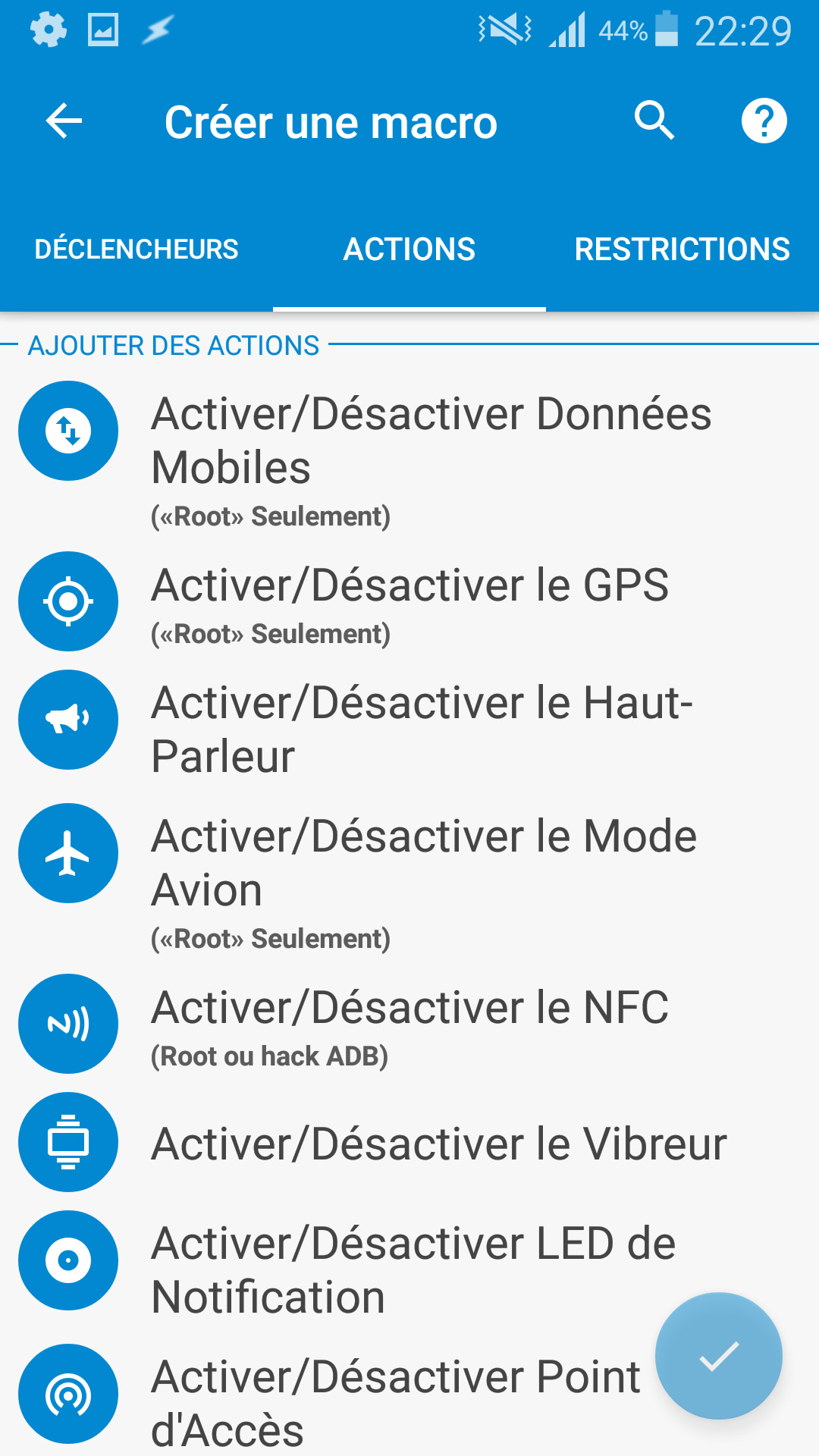Click the NFC action icon

pos(67,1024)
